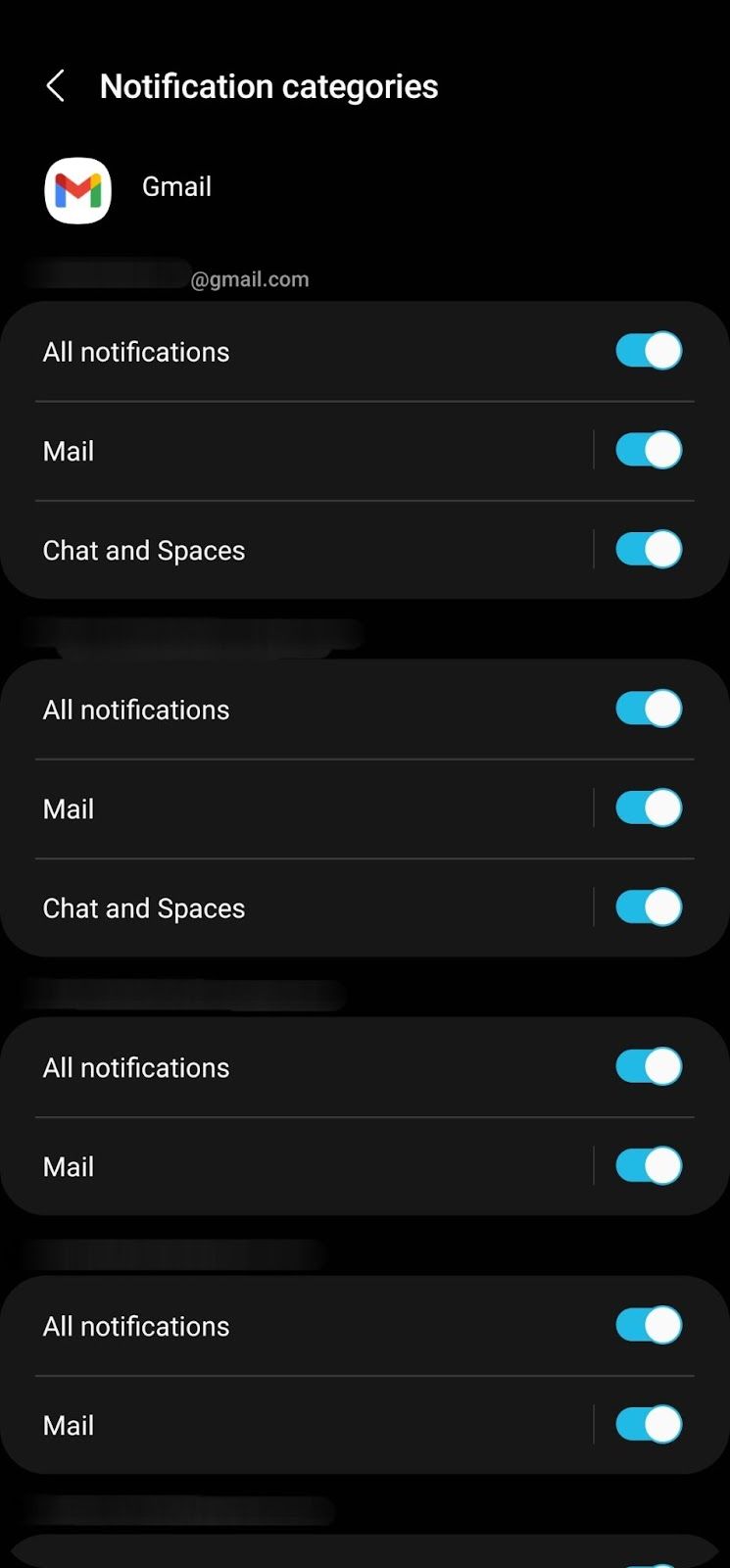Turn off Mail switch under the @gmail.com account

[648, 451]
